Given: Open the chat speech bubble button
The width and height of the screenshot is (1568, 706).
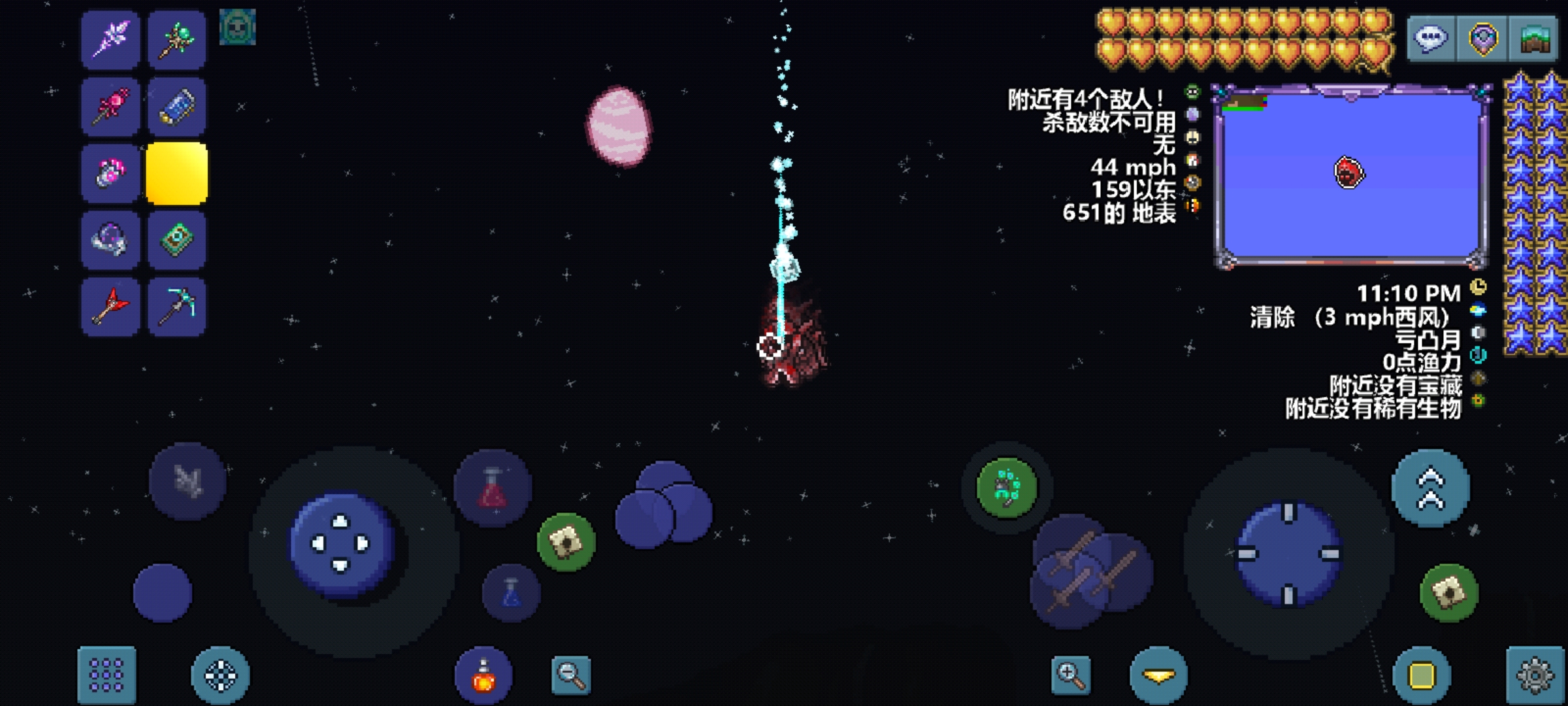Looking at the screenshot, I should point(1431,38).
